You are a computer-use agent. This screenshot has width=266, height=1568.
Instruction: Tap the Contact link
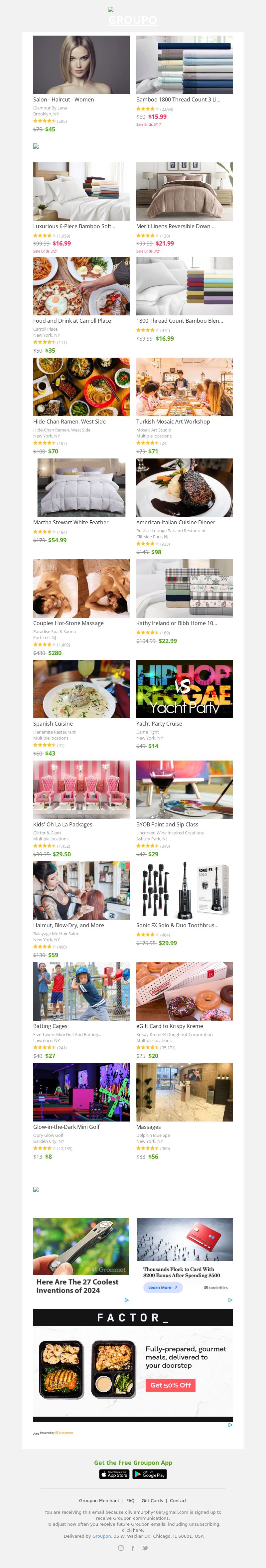tap(178, 1500)
